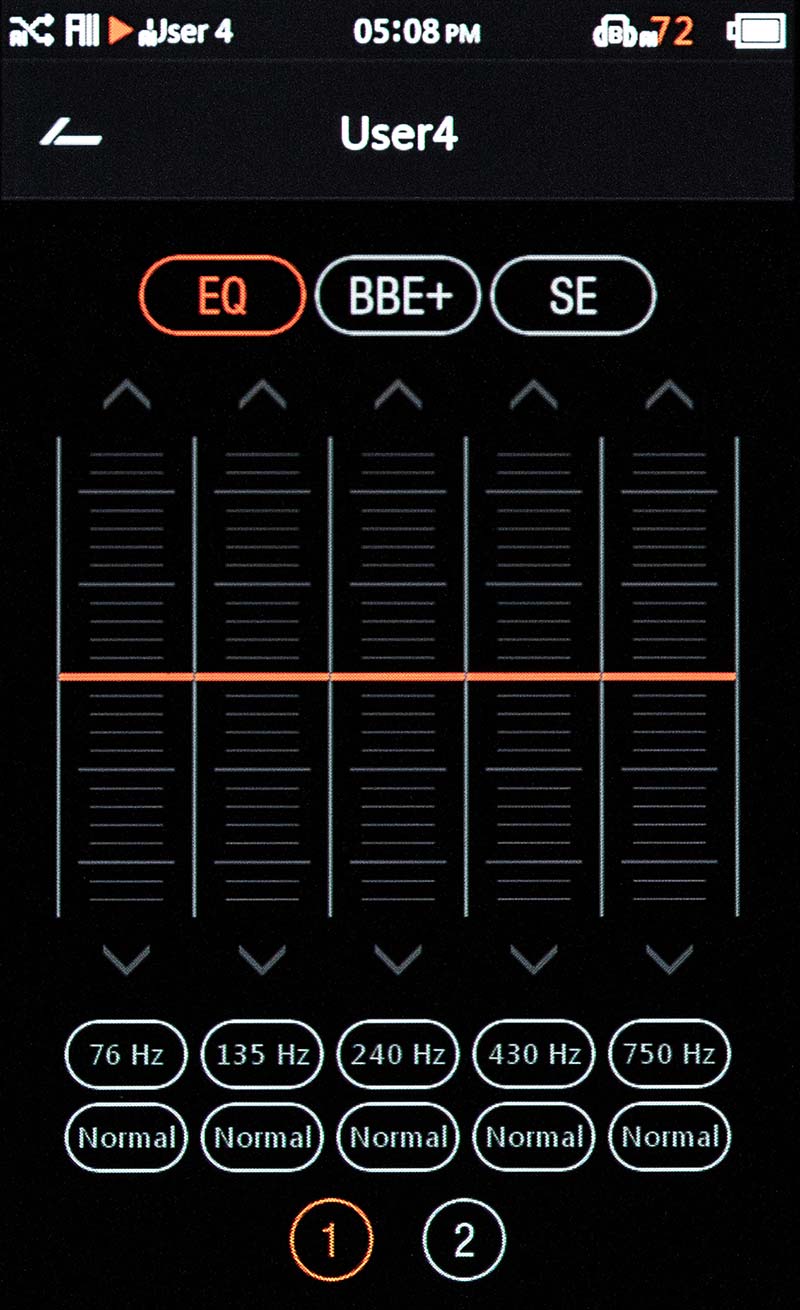Screen dimensions: 800x1310
Task: Tap the 240 Hz frequency button
Action: [x=398, y=1053]
